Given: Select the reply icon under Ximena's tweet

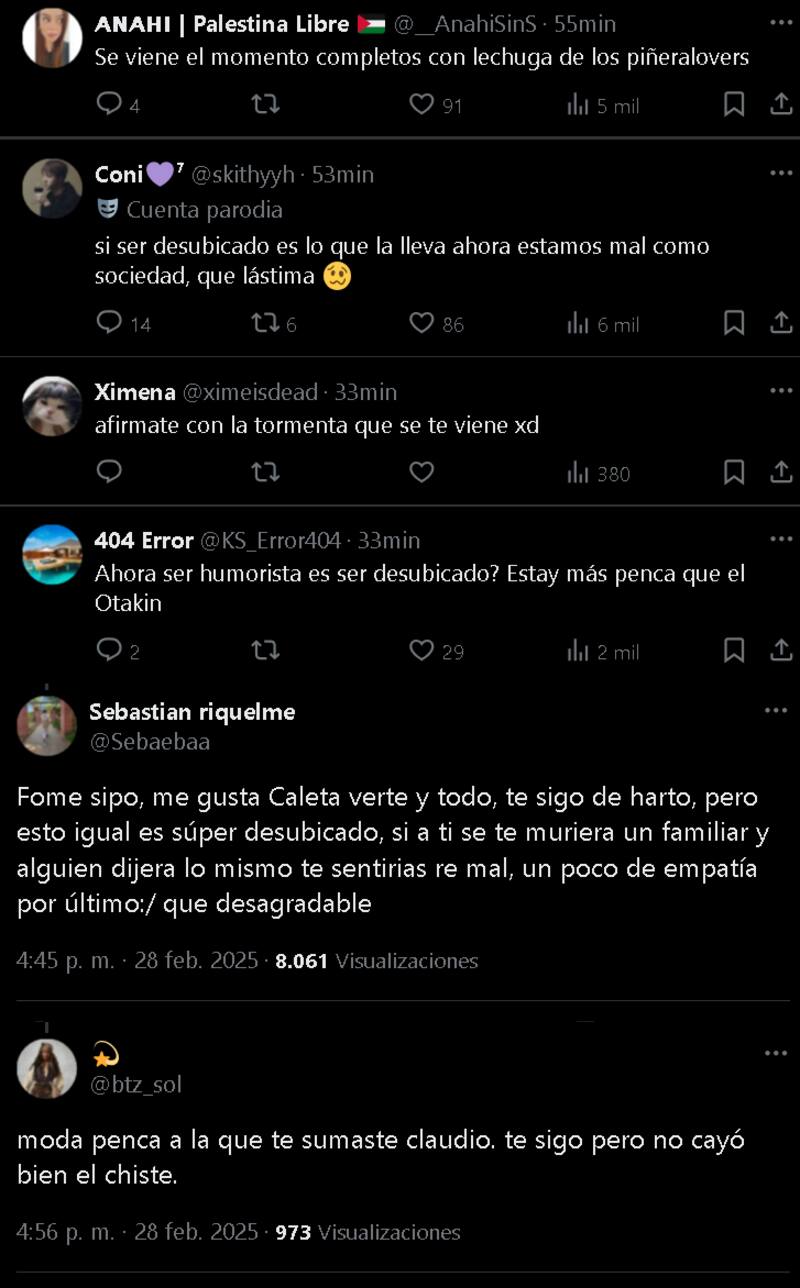Looking at the screenshot, I should [x=107, y=473].
